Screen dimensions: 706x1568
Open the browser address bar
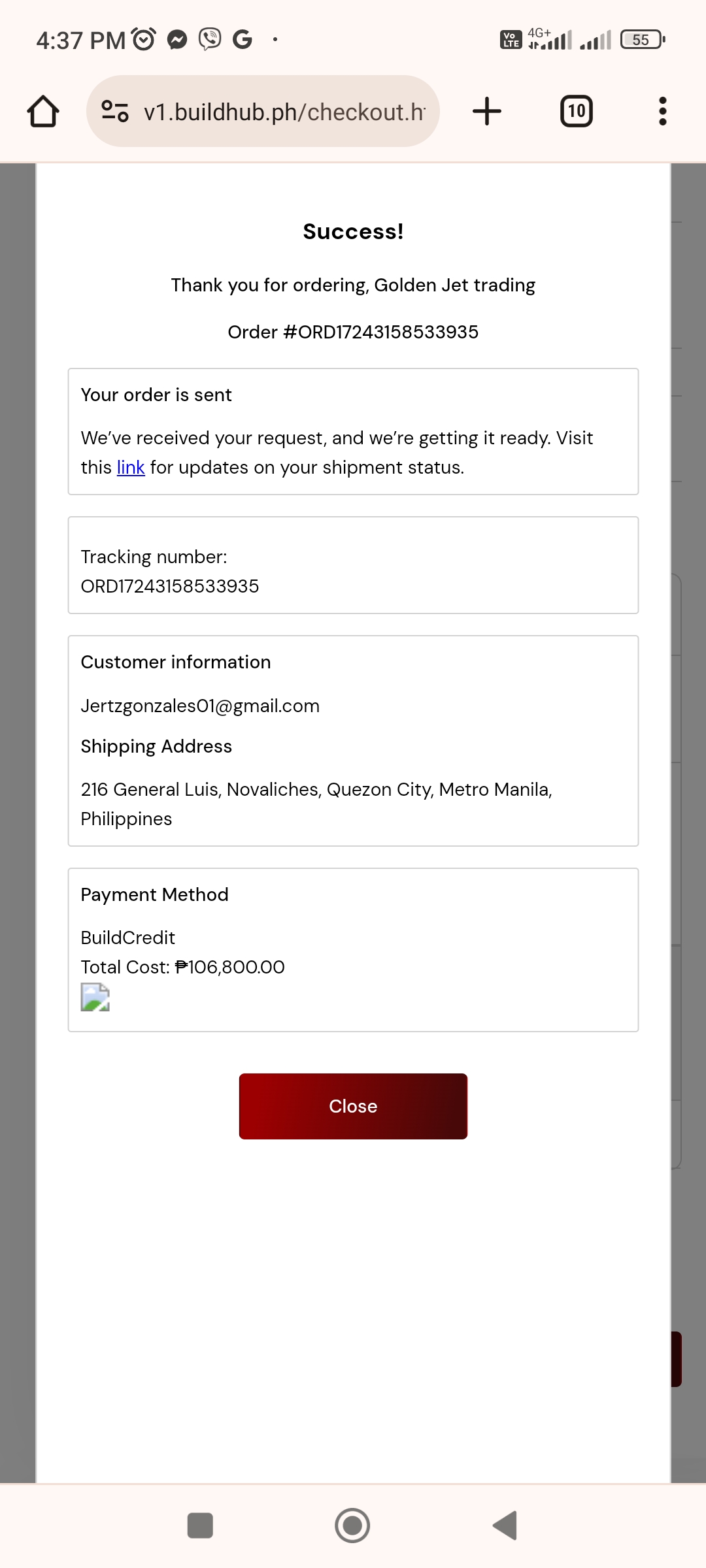point(284,112)
